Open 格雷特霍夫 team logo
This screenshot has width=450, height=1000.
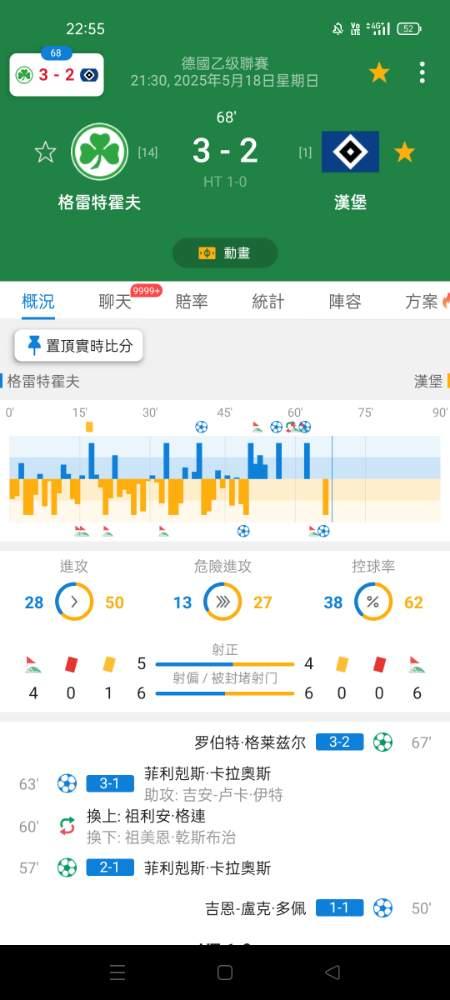(99, 151)
